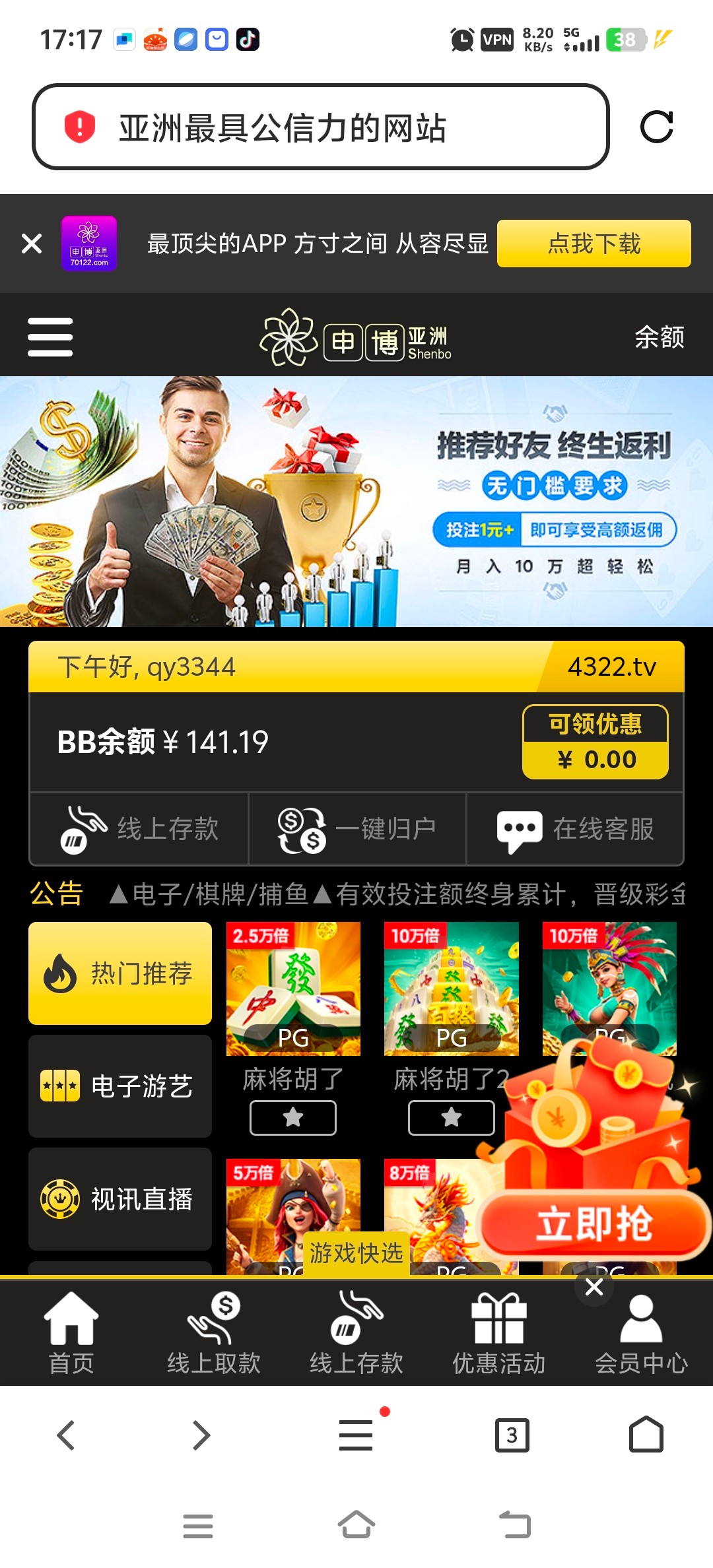Dismiss the app download banner
The image size is (713, 1568).
32,244
